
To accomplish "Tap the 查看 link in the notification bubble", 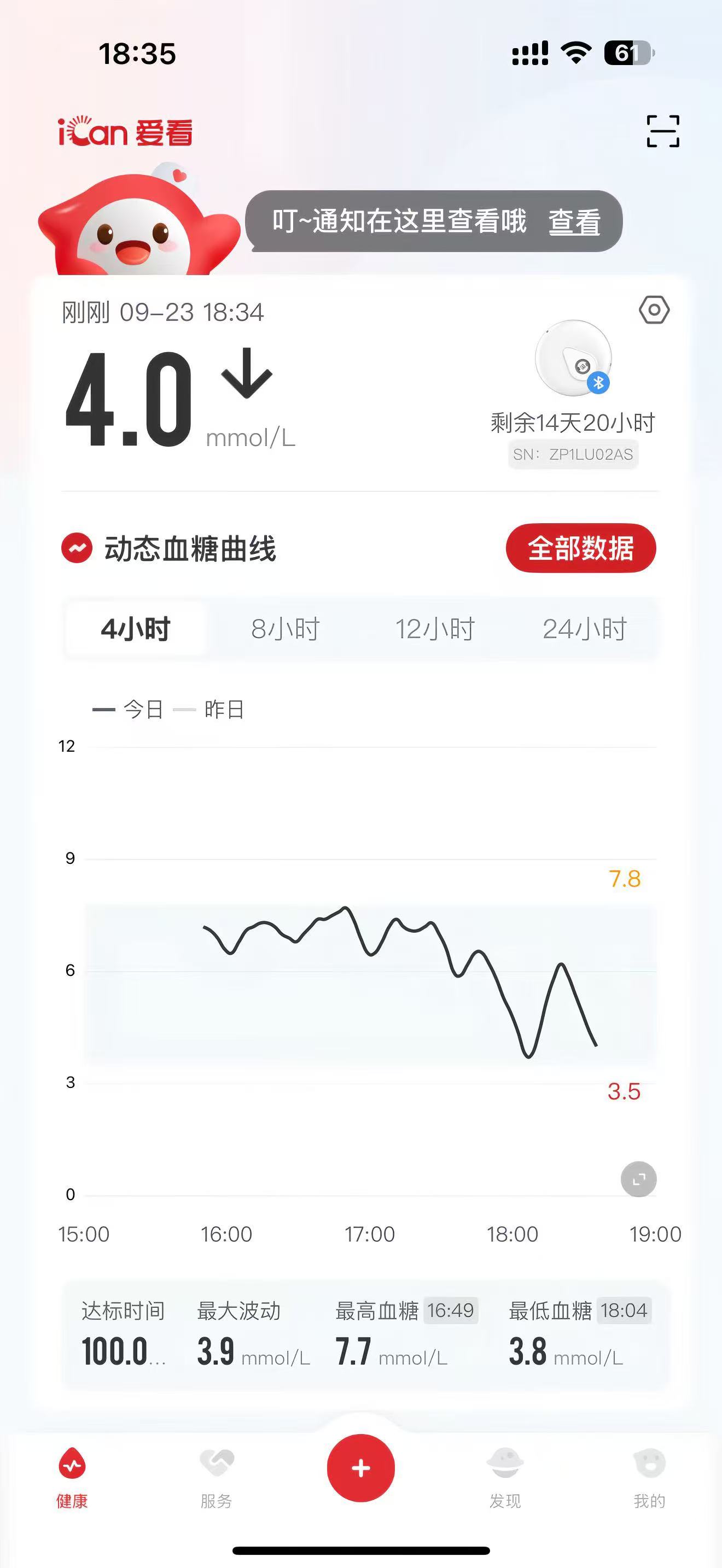I will (x=574, y=221).
